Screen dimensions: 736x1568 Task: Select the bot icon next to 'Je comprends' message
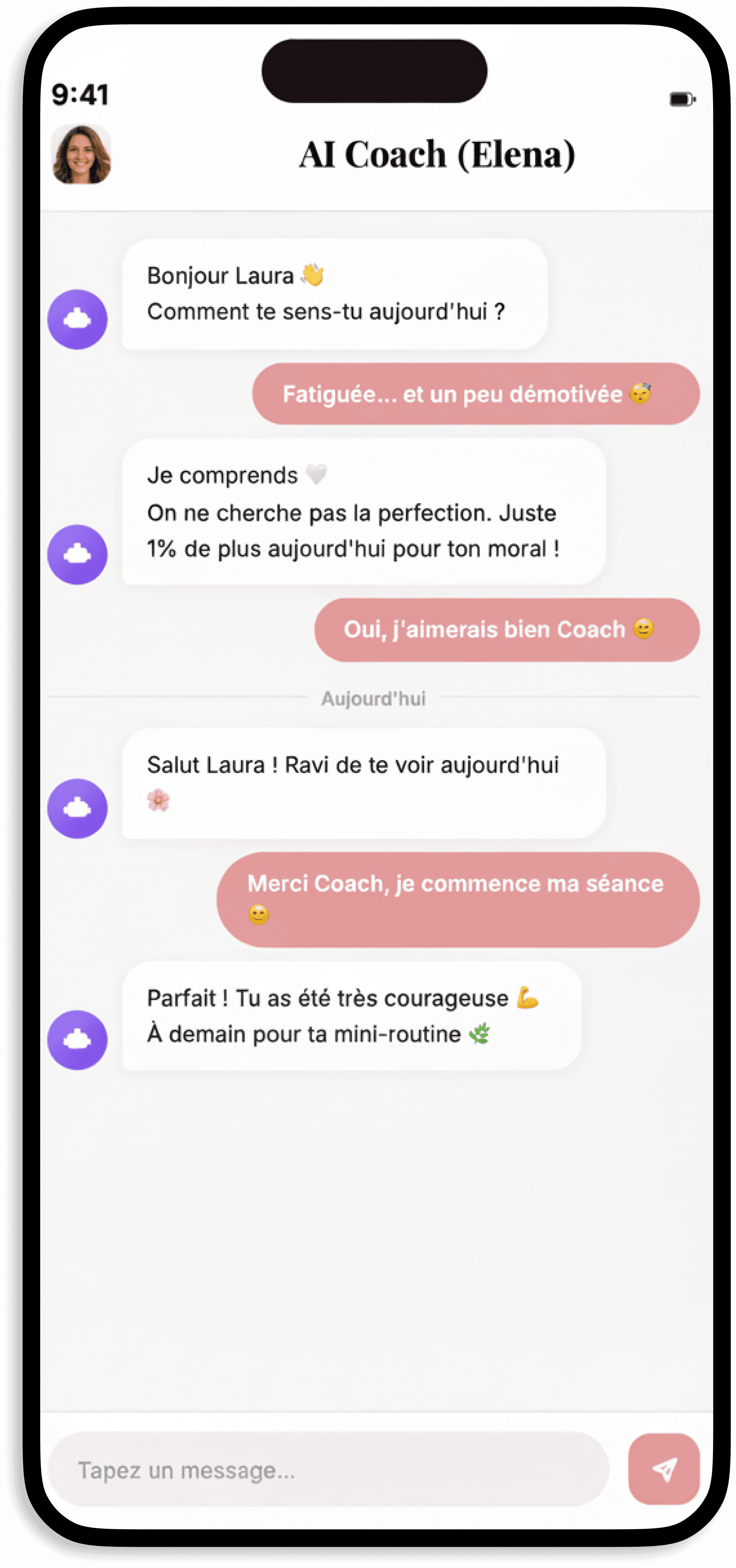[78, 554]
